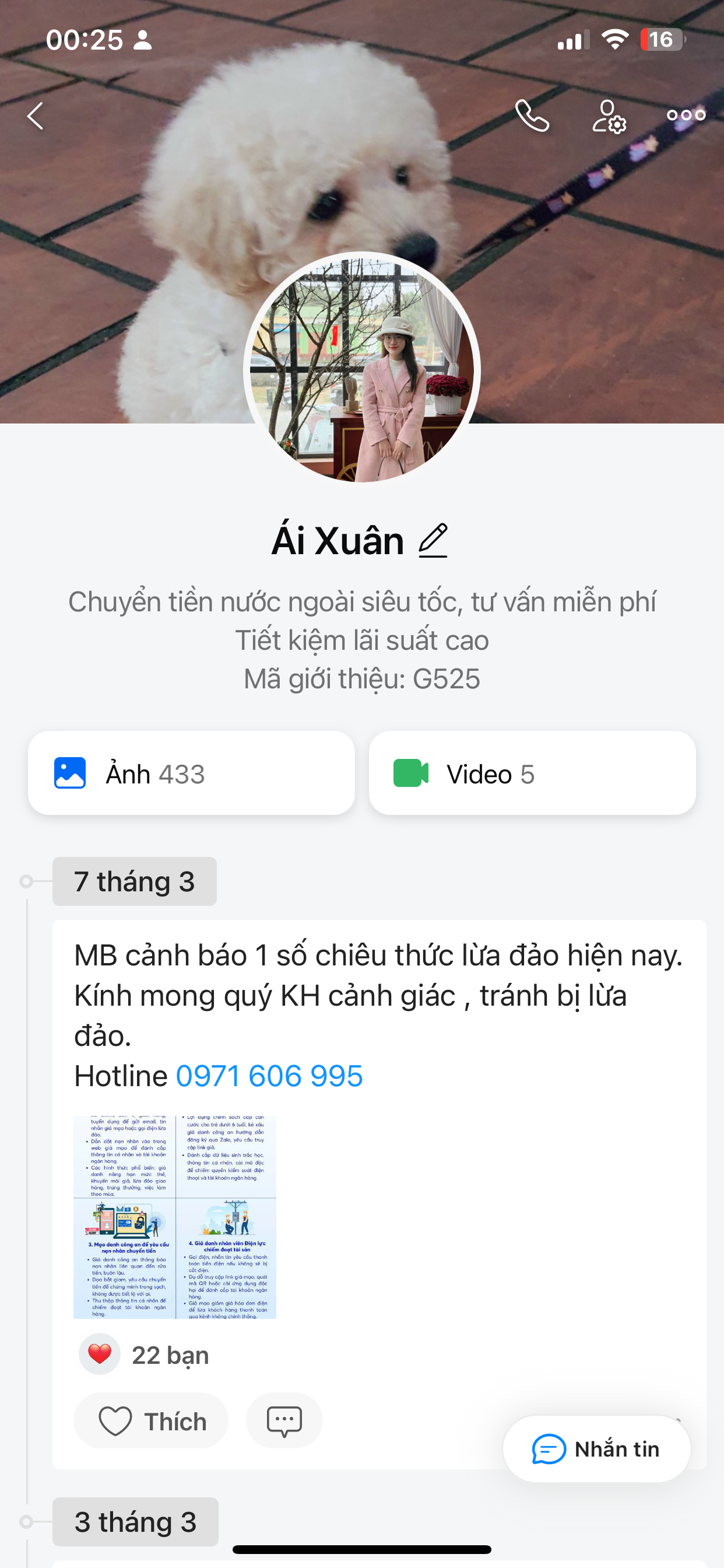Open the scam warning image in the post
Image resolution: width=724 pixels, height=1568 pixels.
click(x=175, y=1217)
